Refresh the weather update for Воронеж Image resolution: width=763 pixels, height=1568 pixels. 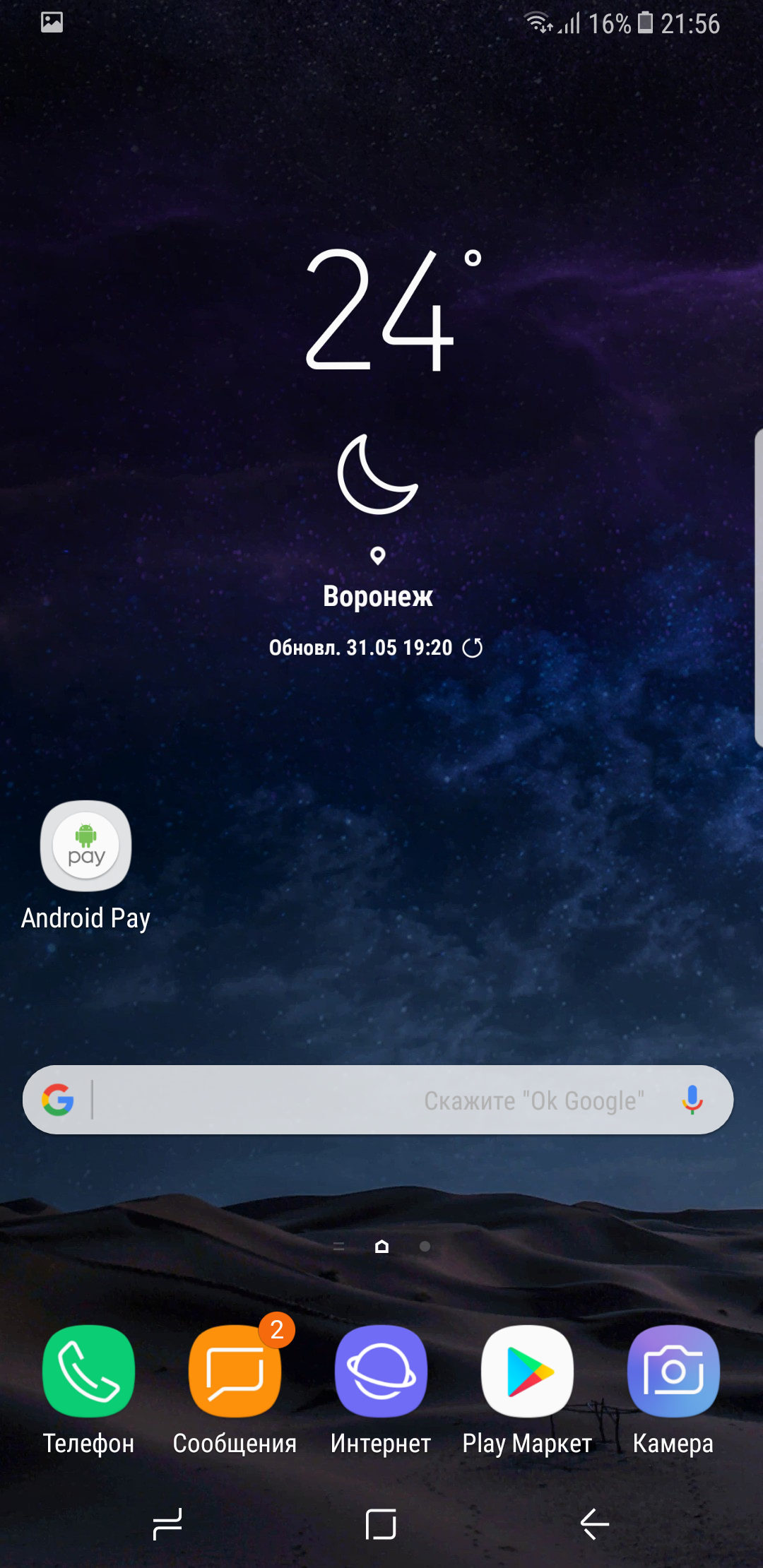pyautogui.click(x=473, y=648)
